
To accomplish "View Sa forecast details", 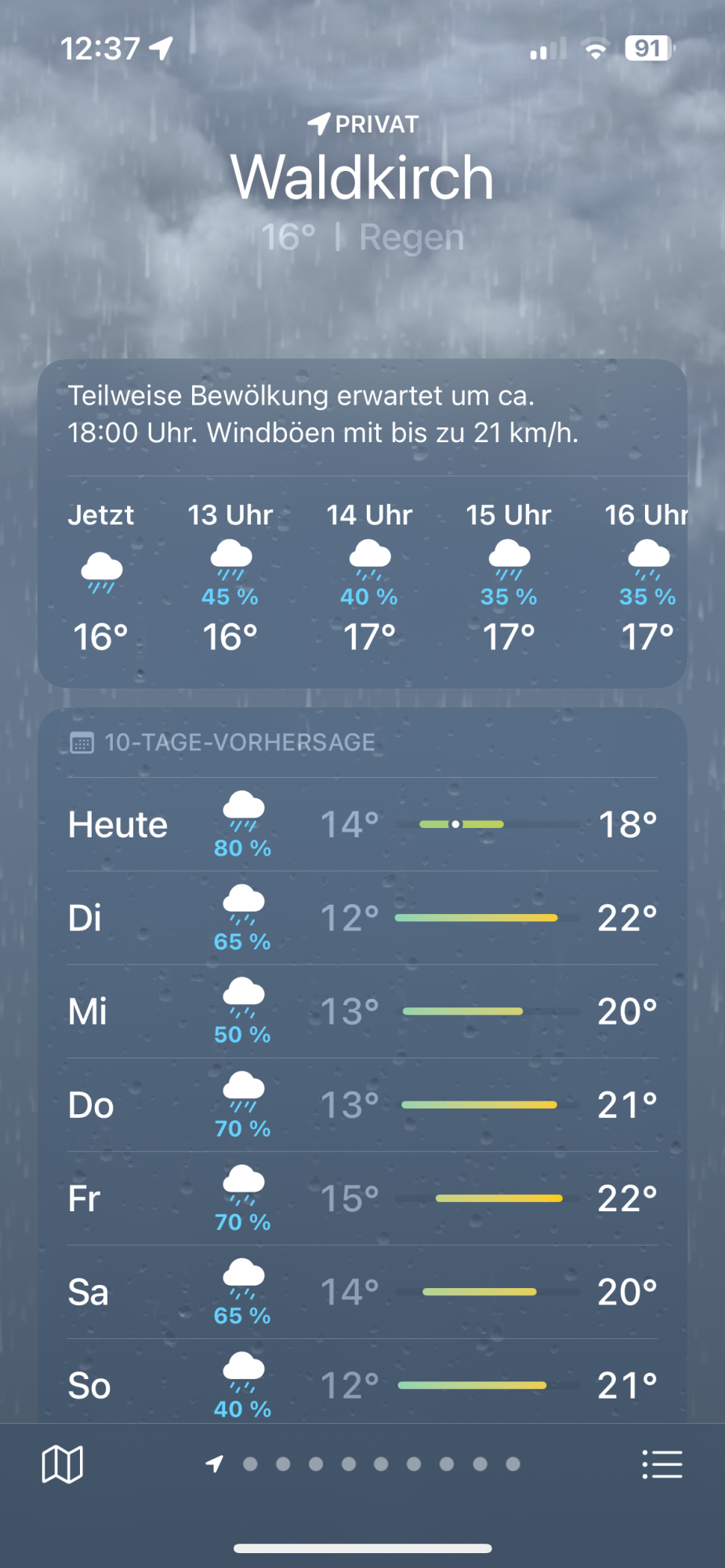I will 362,1291.
